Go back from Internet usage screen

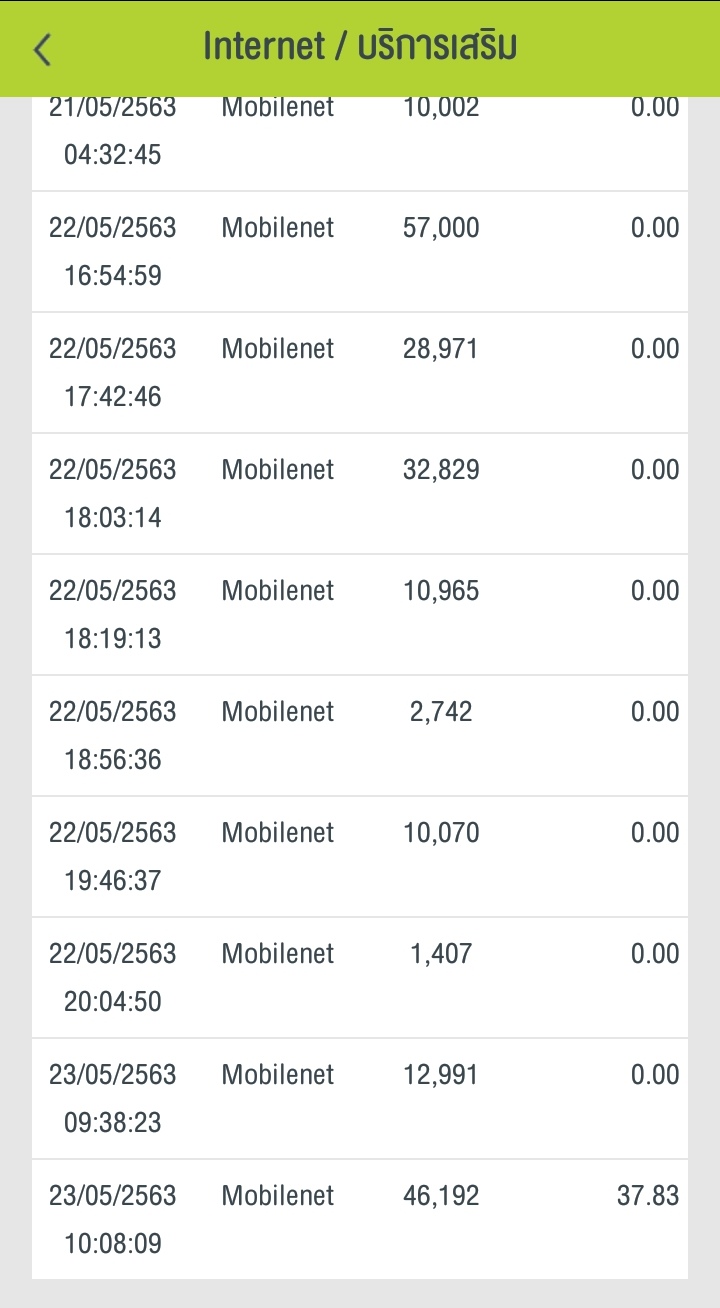(42, 49)
